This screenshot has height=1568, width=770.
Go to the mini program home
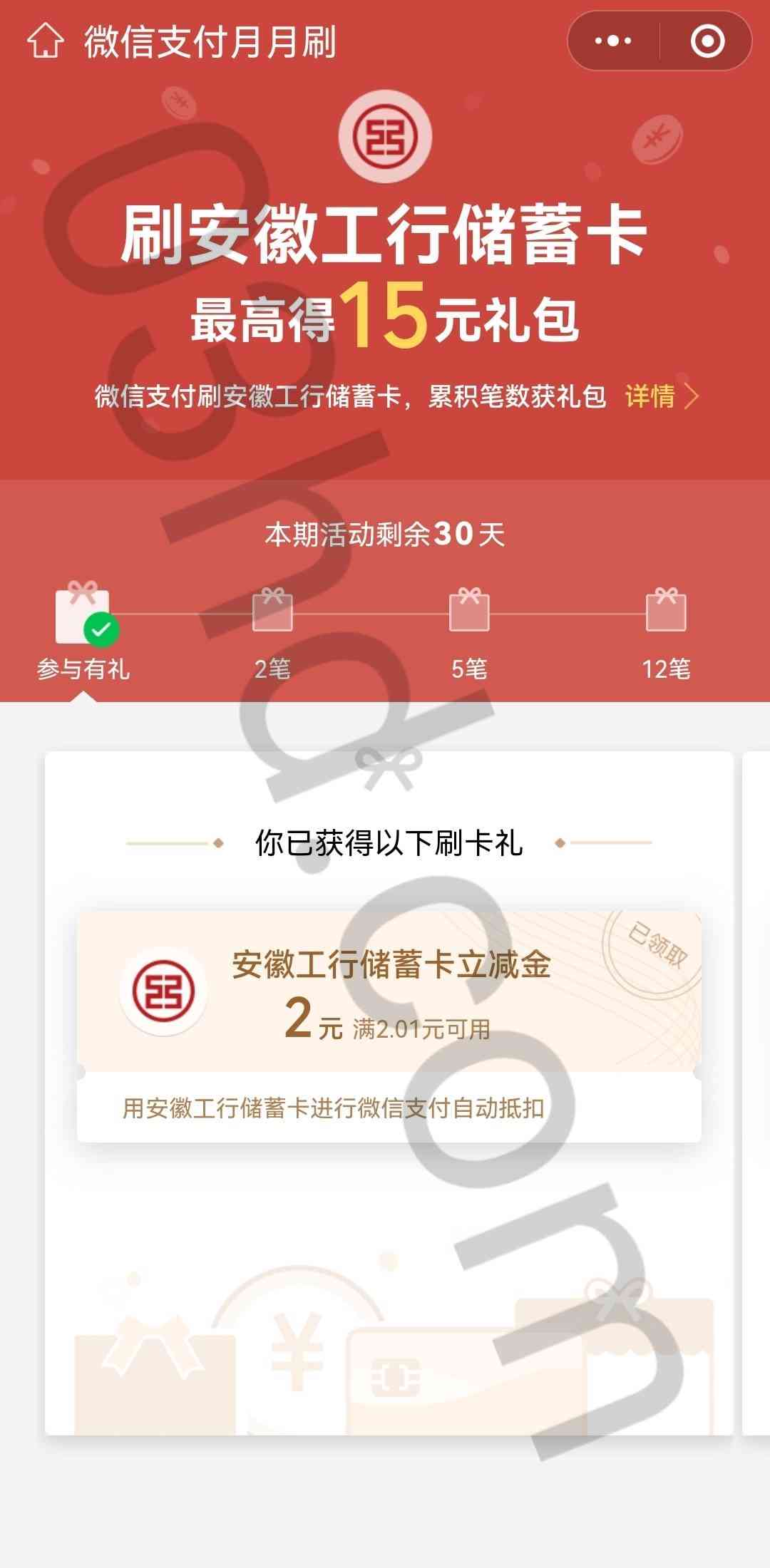(x=45, y=41)
